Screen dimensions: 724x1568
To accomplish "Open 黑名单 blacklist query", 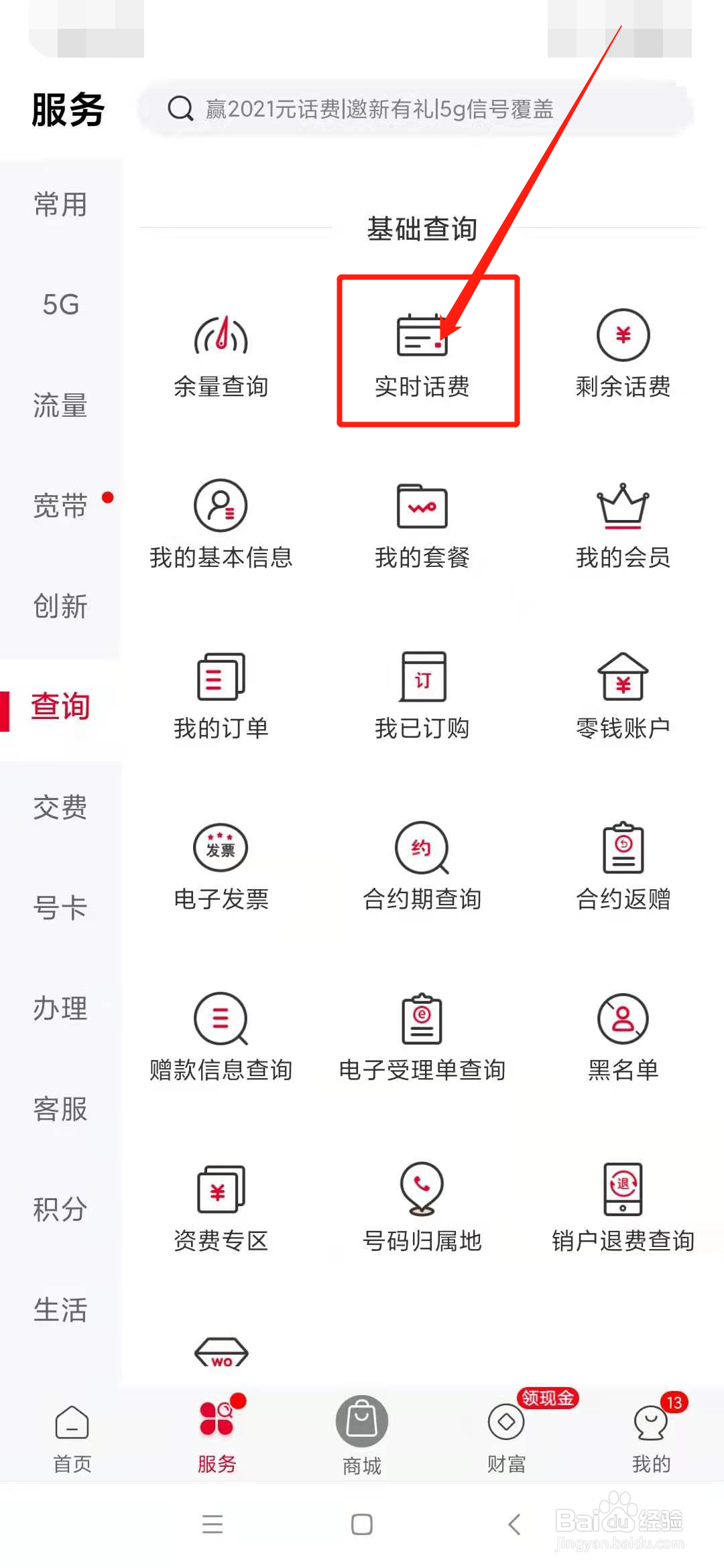I will [622, 1039].
